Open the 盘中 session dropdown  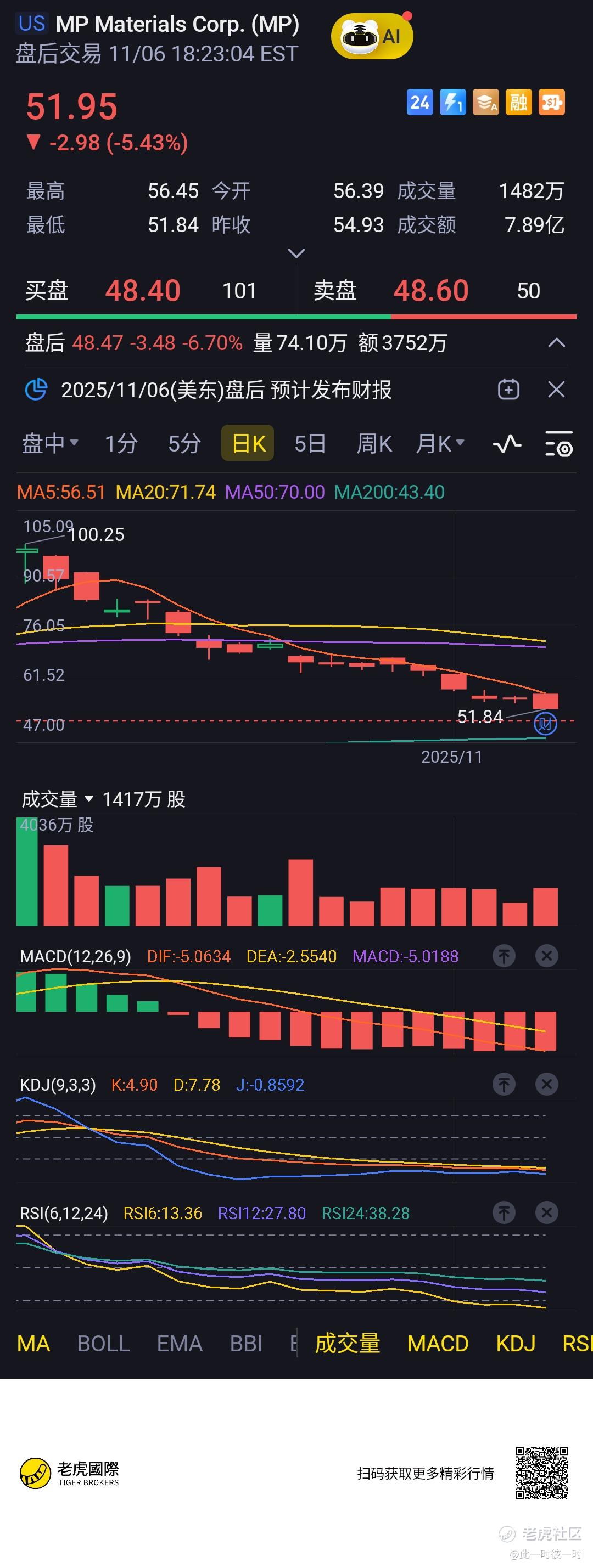pyautogui.click(x=50, y=443)
